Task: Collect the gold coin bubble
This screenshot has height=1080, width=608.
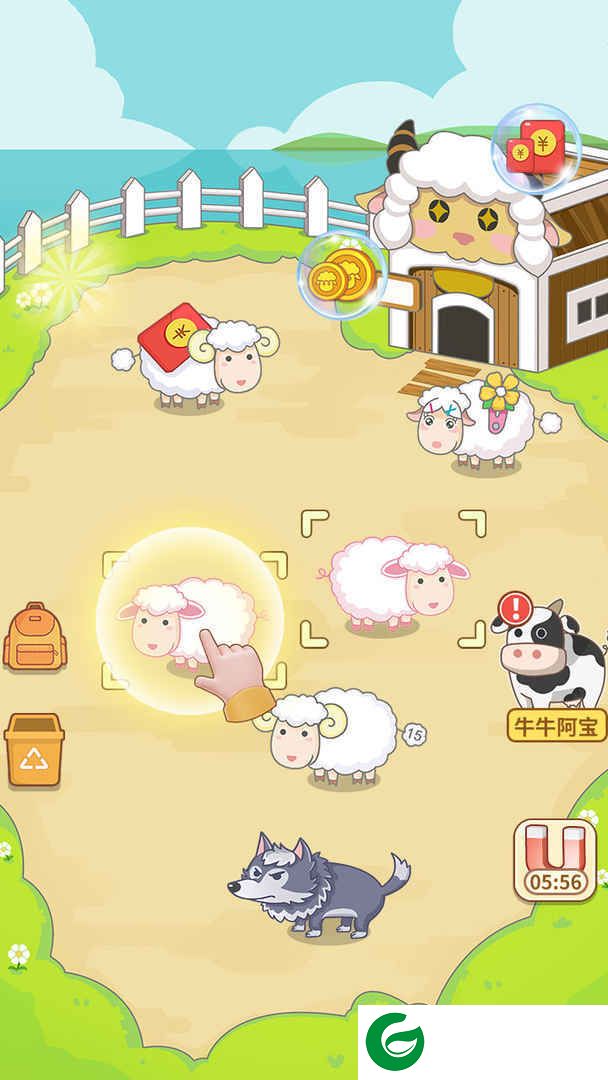Action: point(341,276)
